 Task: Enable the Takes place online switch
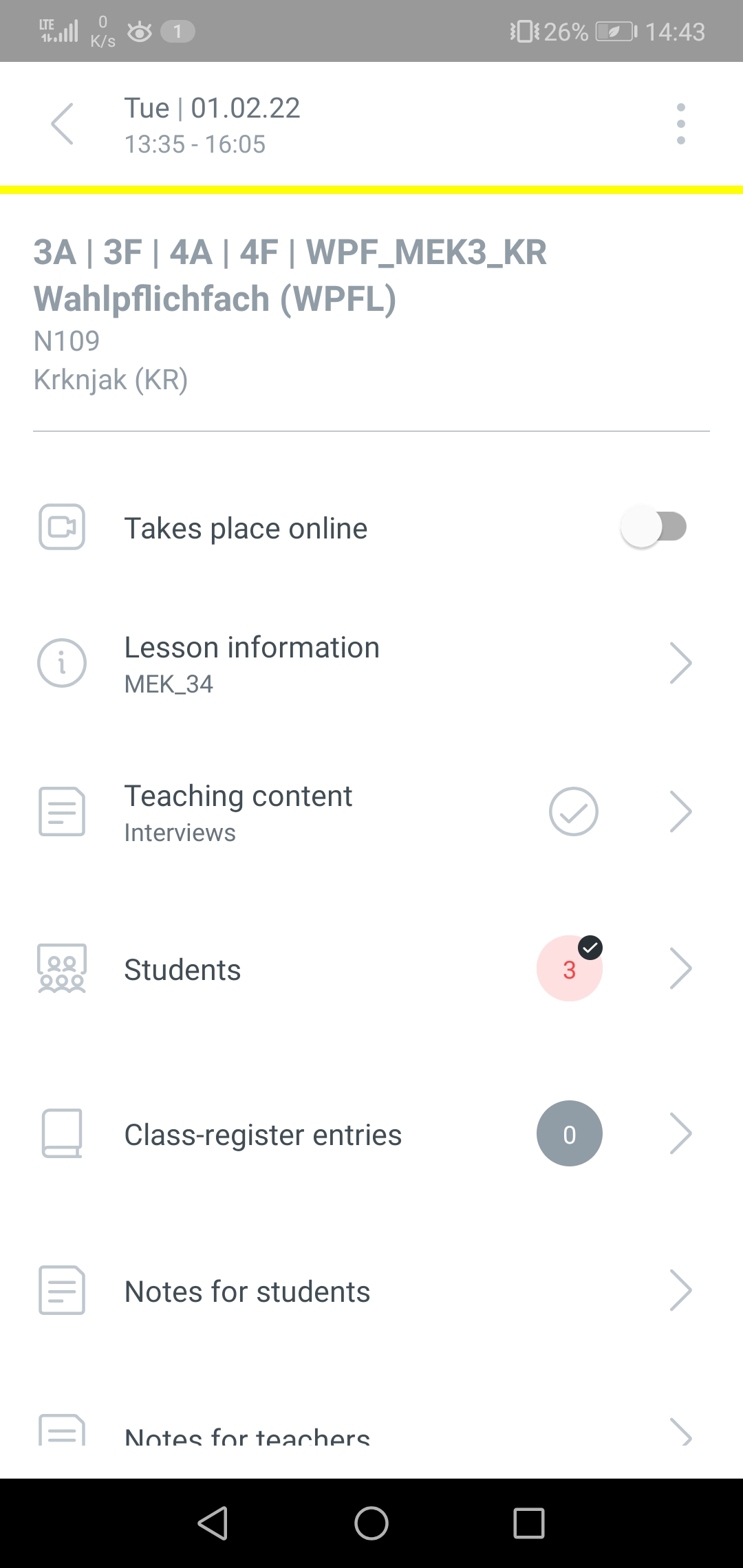(654, 527)
